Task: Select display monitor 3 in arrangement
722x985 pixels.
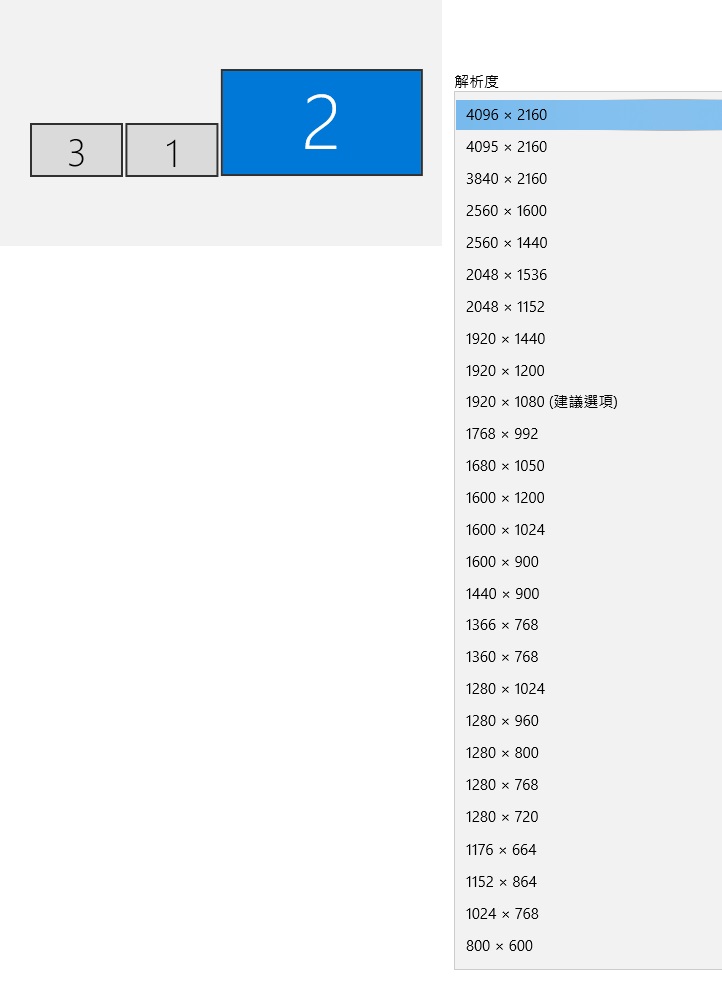Action: (x=76, y=150)
